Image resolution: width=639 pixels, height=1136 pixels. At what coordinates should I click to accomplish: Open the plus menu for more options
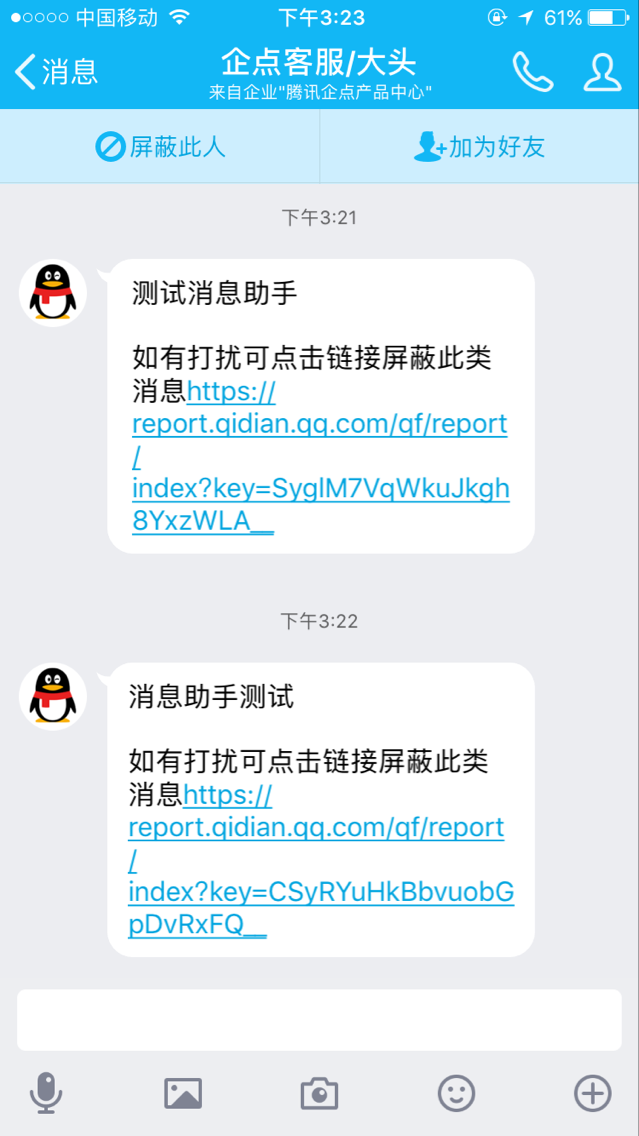[592, 1093]
